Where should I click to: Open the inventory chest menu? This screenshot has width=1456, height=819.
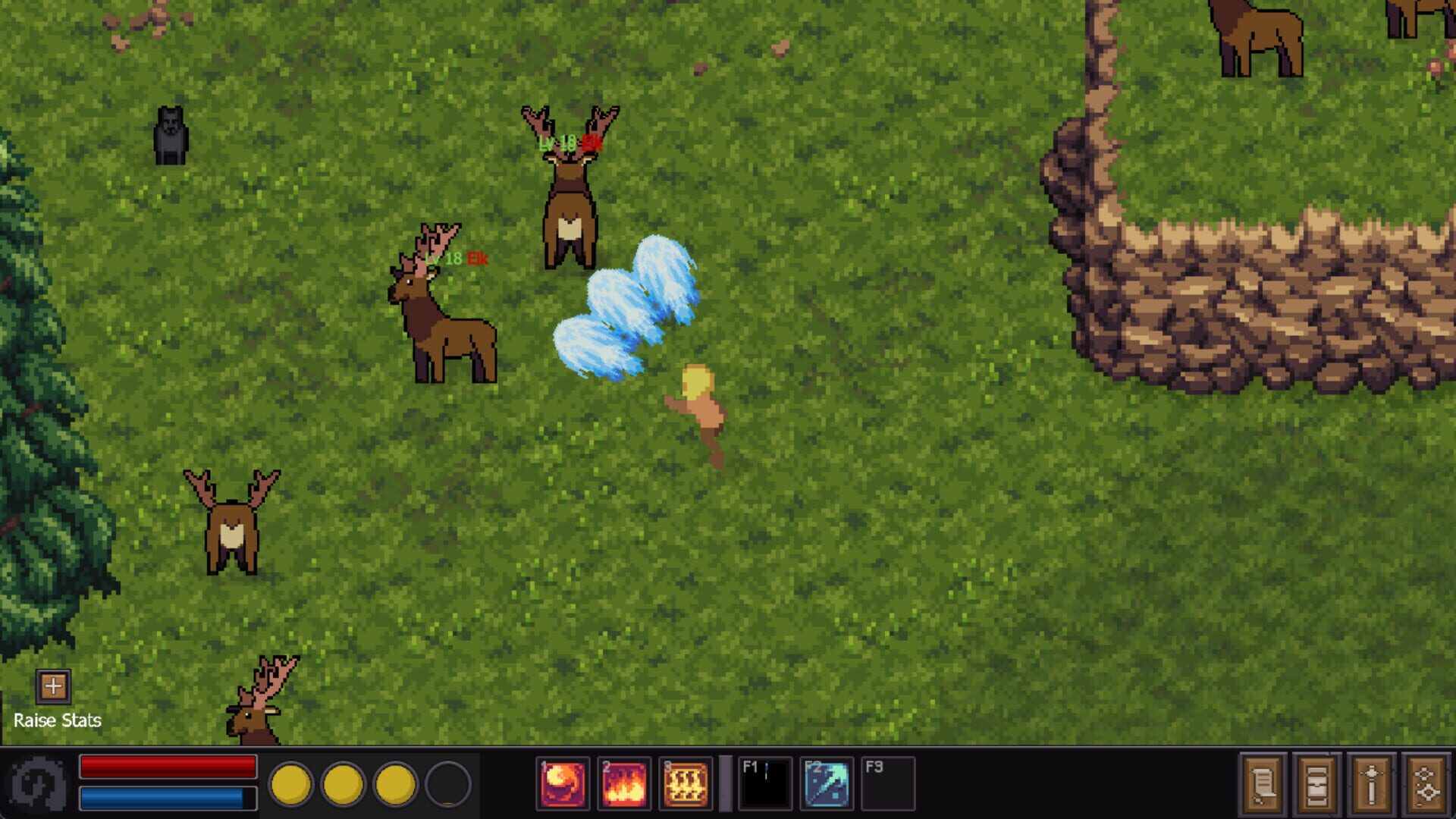click(x=1316, y=783)
